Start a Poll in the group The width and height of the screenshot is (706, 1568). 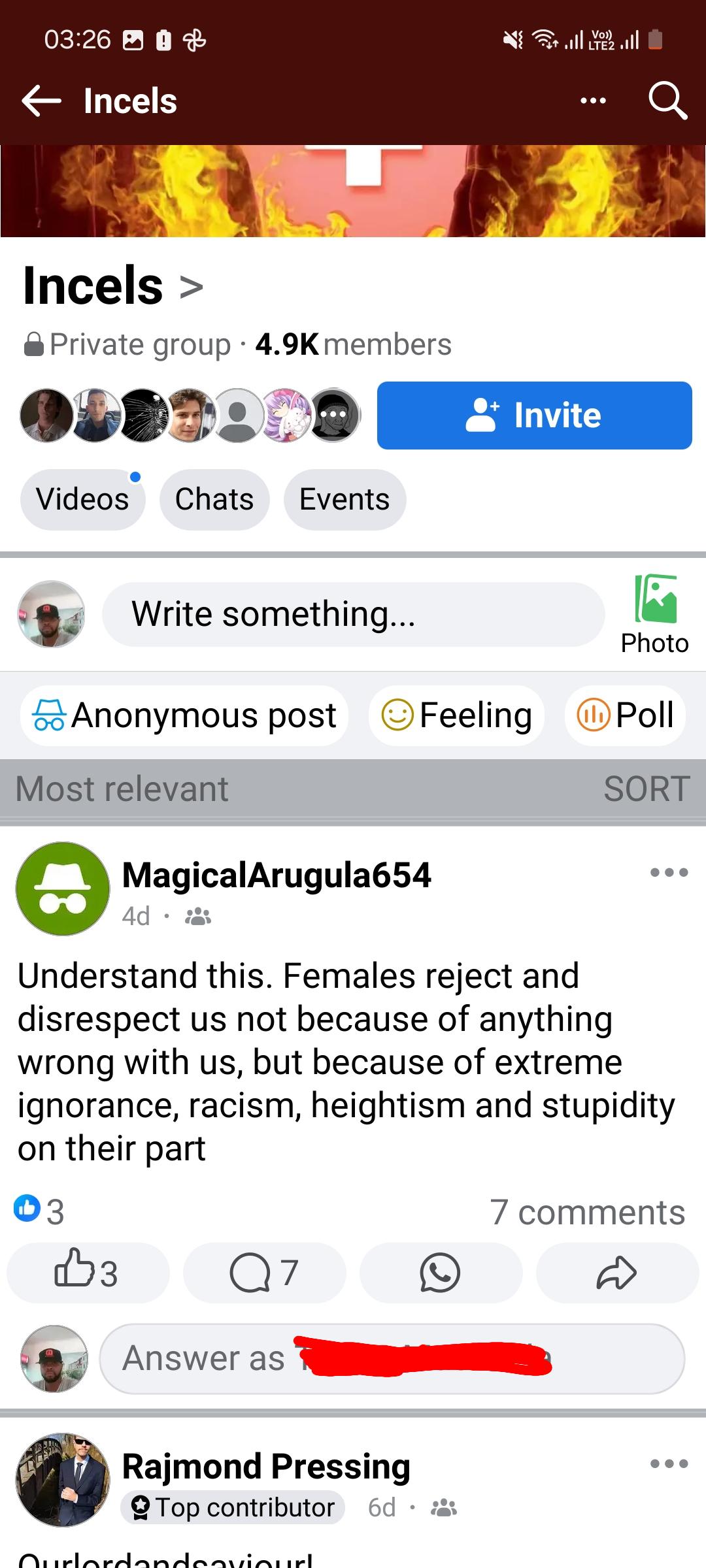pyautogui.click(x=625, y=715)
